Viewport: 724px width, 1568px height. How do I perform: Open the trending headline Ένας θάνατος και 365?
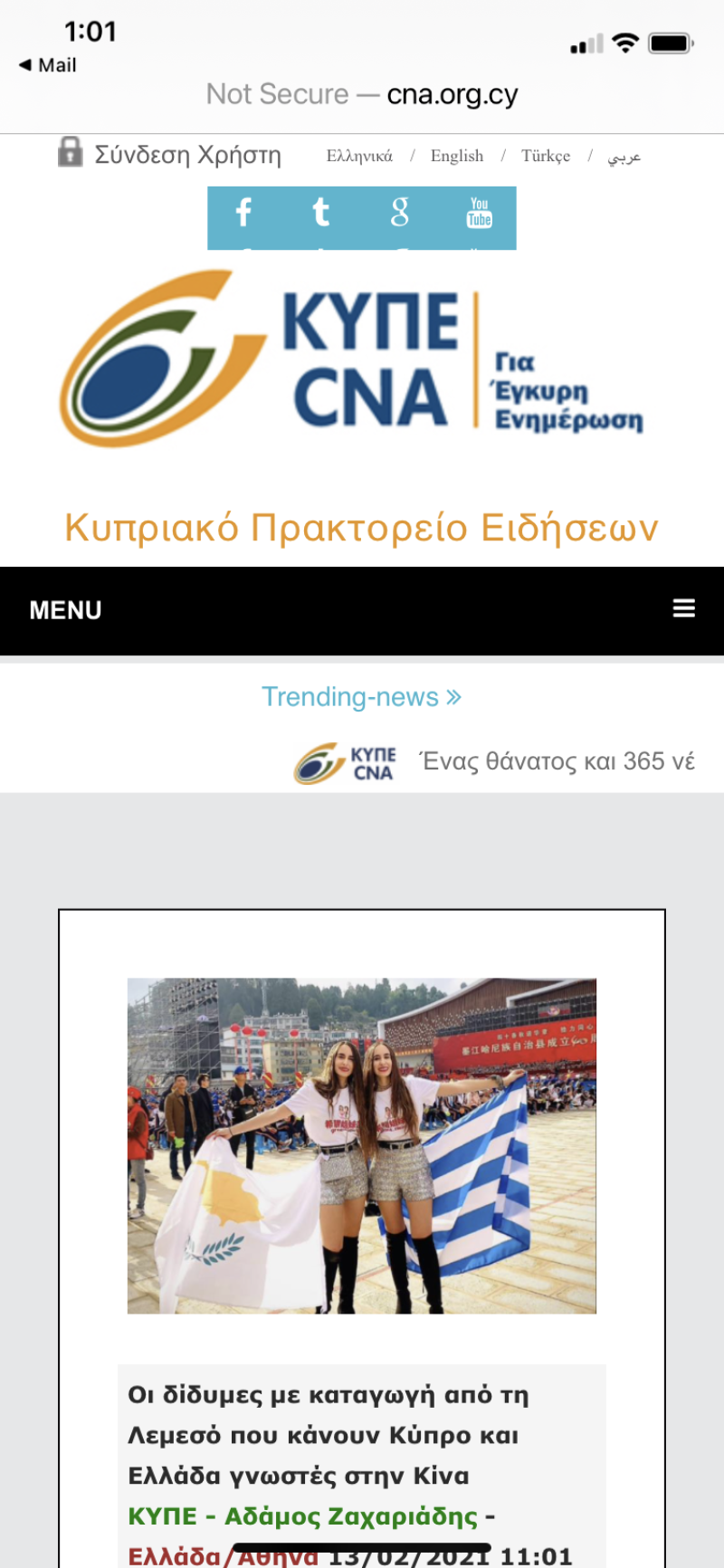tap(557, 761)
